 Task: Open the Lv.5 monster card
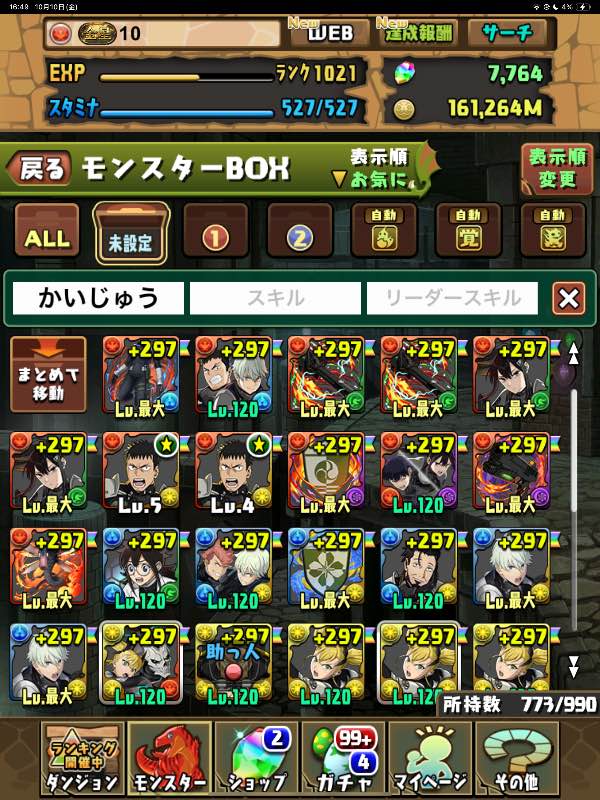140,470
